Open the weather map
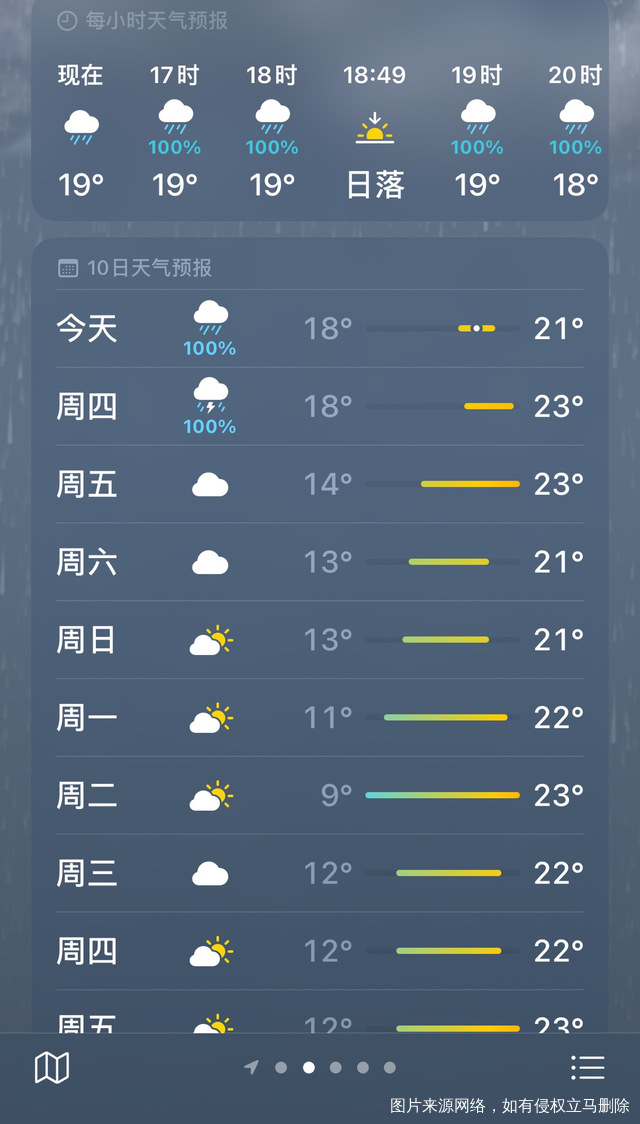 [x=52, y=1067]
